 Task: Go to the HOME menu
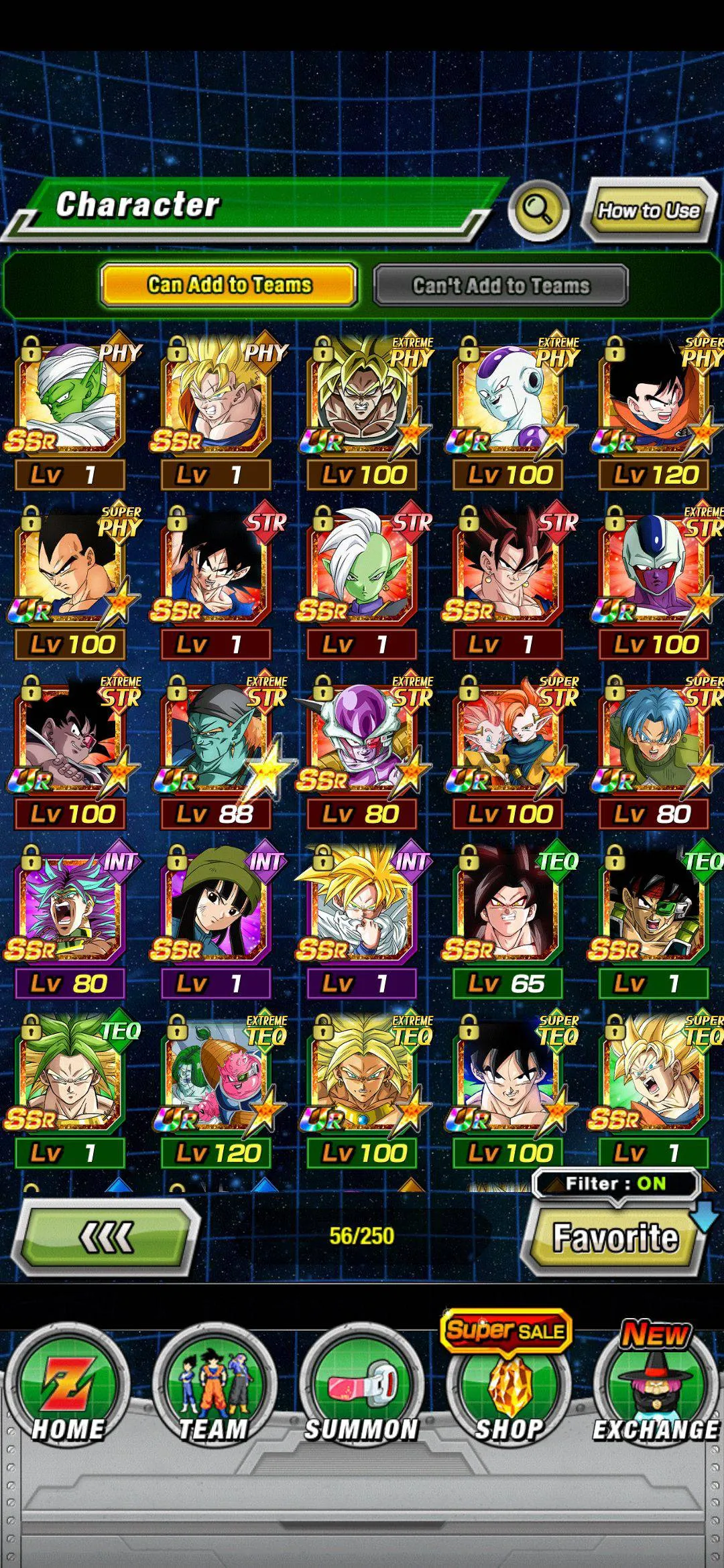68,1386
